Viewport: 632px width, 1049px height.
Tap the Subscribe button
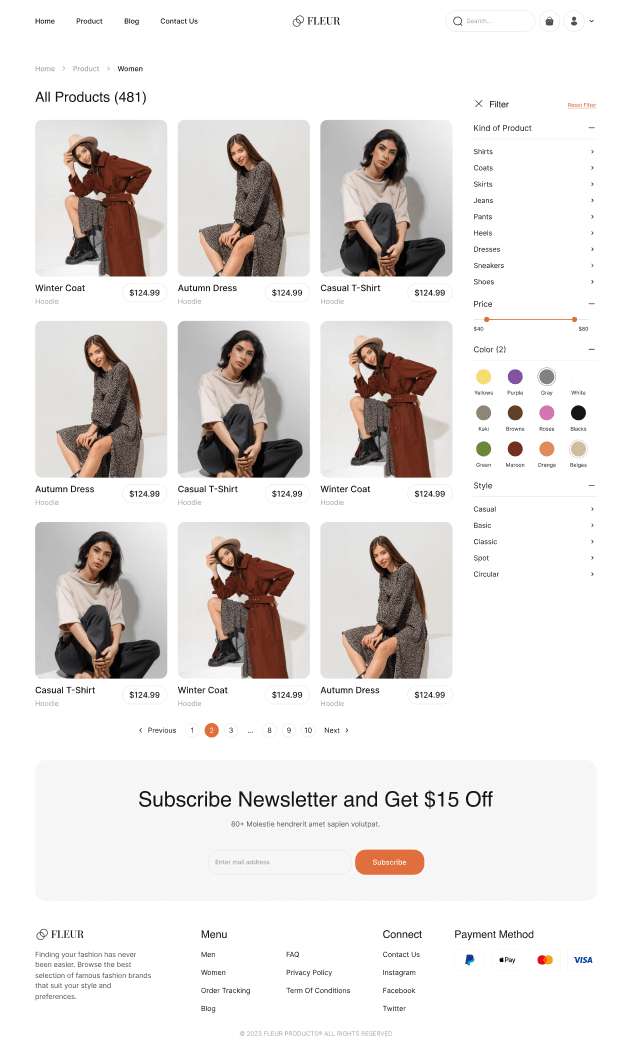[389, 862]
